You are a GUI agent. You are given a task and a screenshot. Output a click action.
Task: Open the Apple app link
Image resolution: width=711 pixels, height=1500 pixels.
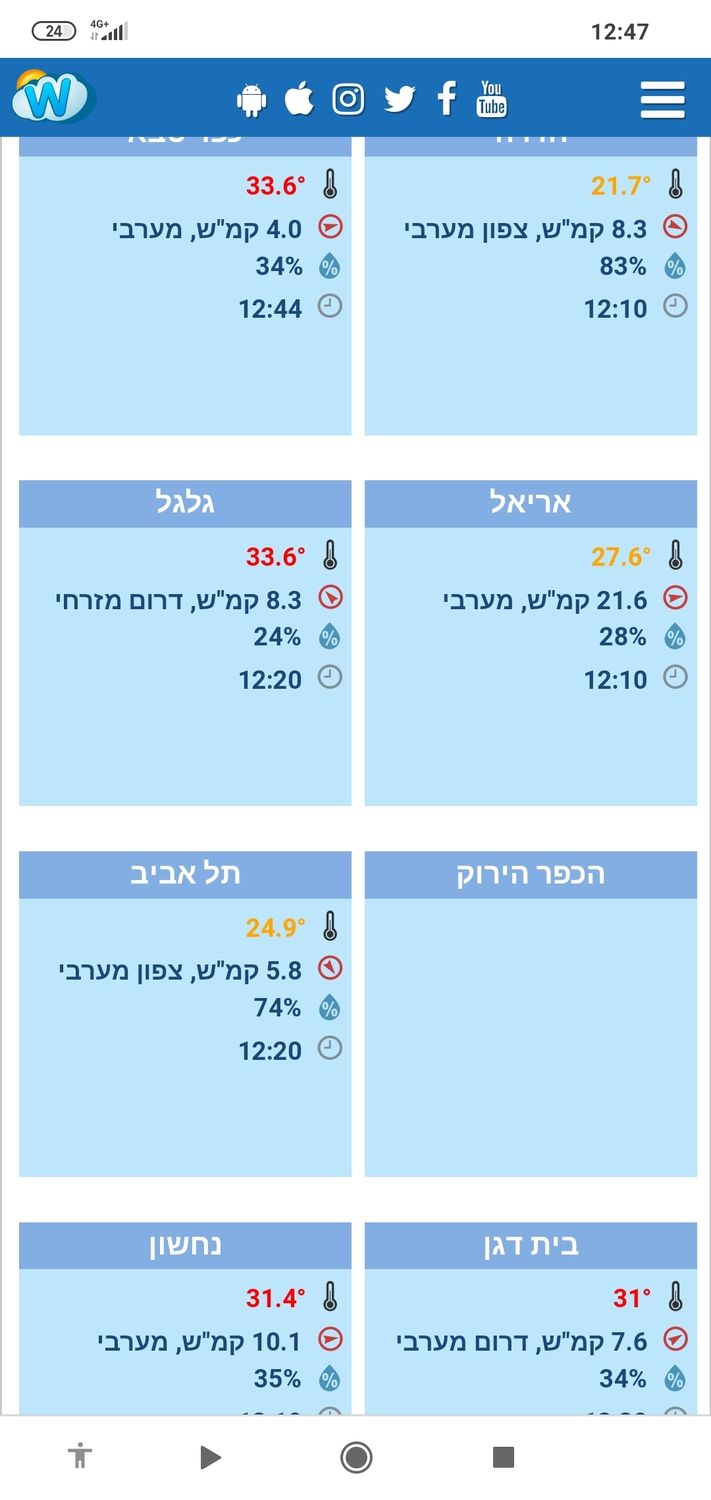pyautogui.click(x=299, y=99)
